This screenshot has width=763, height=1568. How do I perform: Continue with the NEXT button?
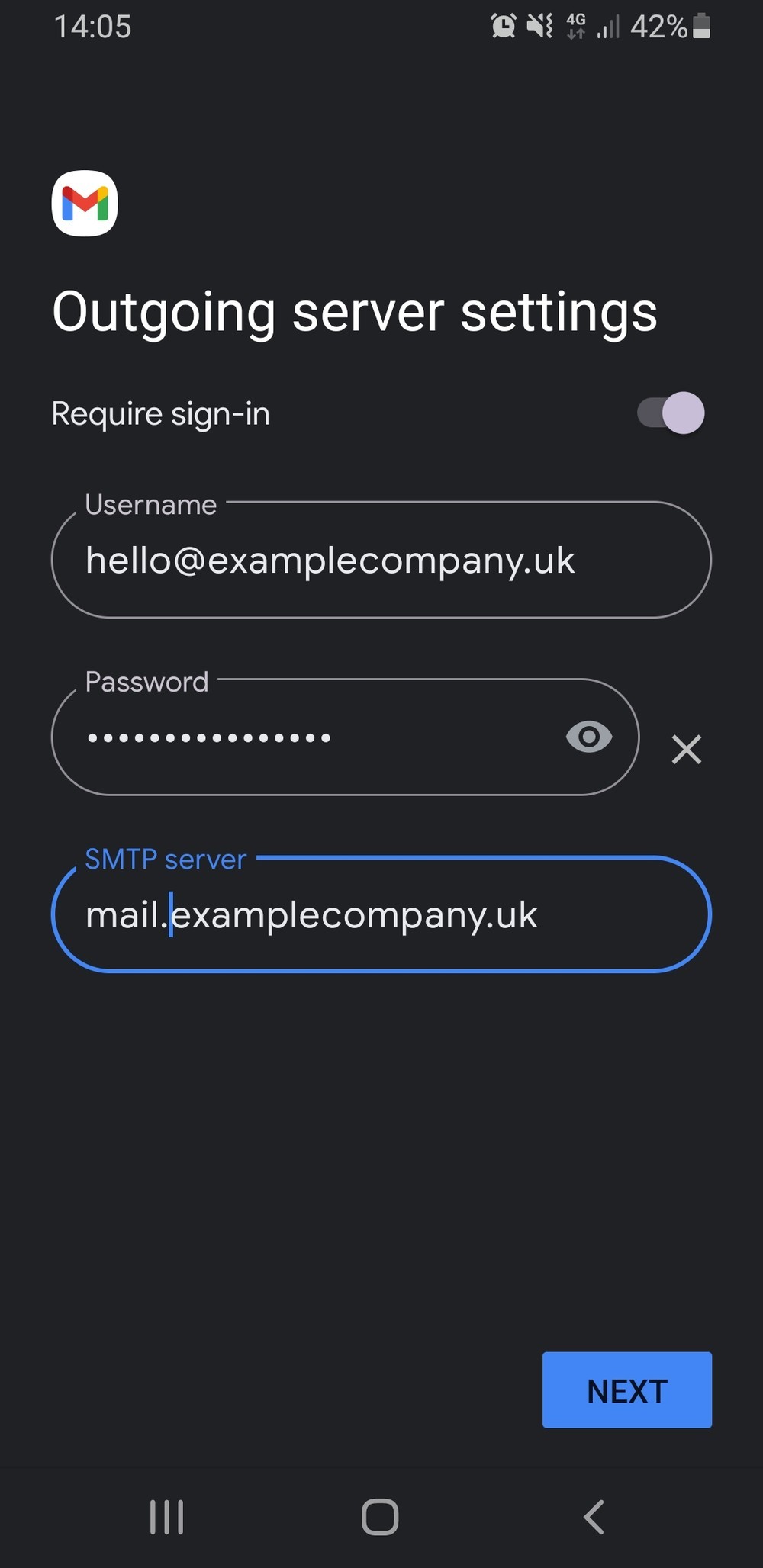(x=627, y=1390)
